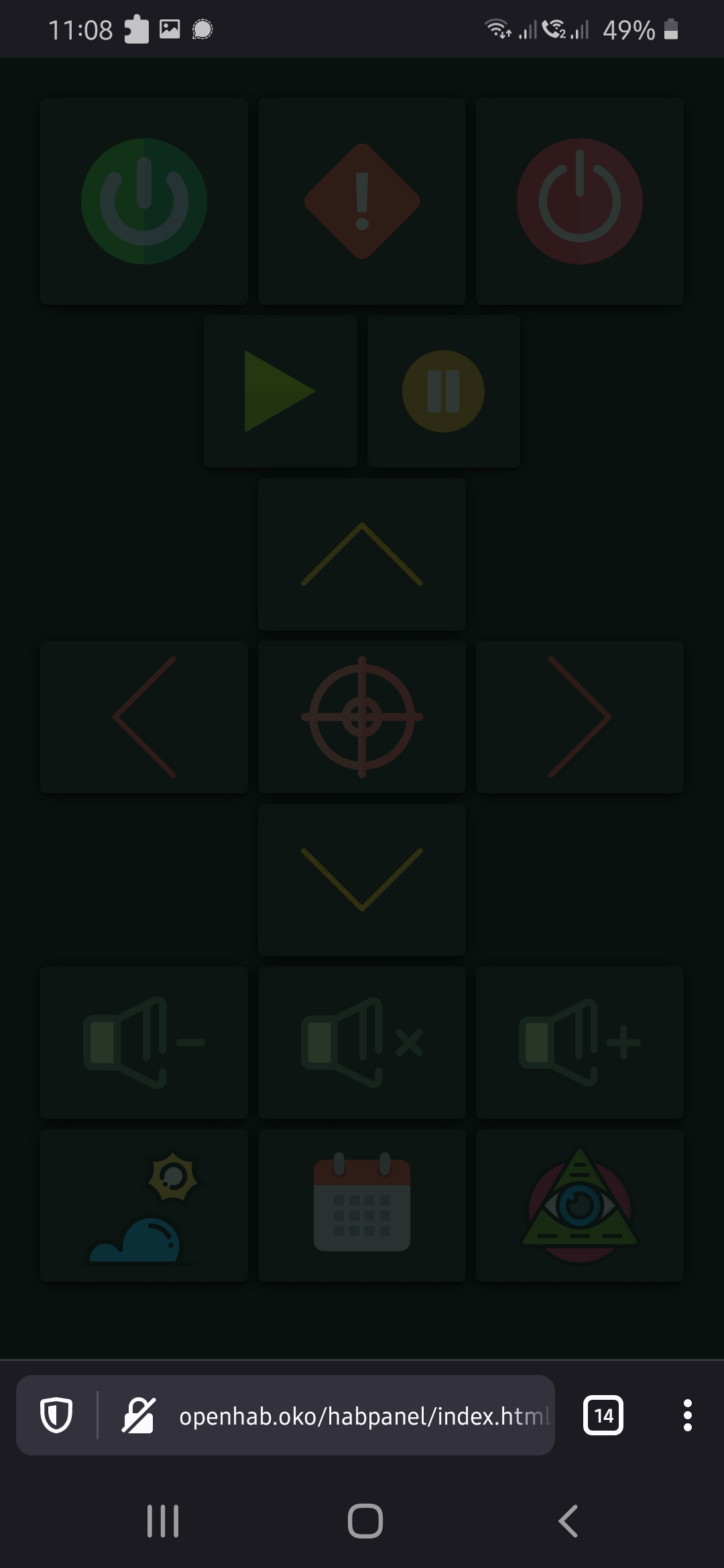Tap the left arrow navigation button

(144, 717)
